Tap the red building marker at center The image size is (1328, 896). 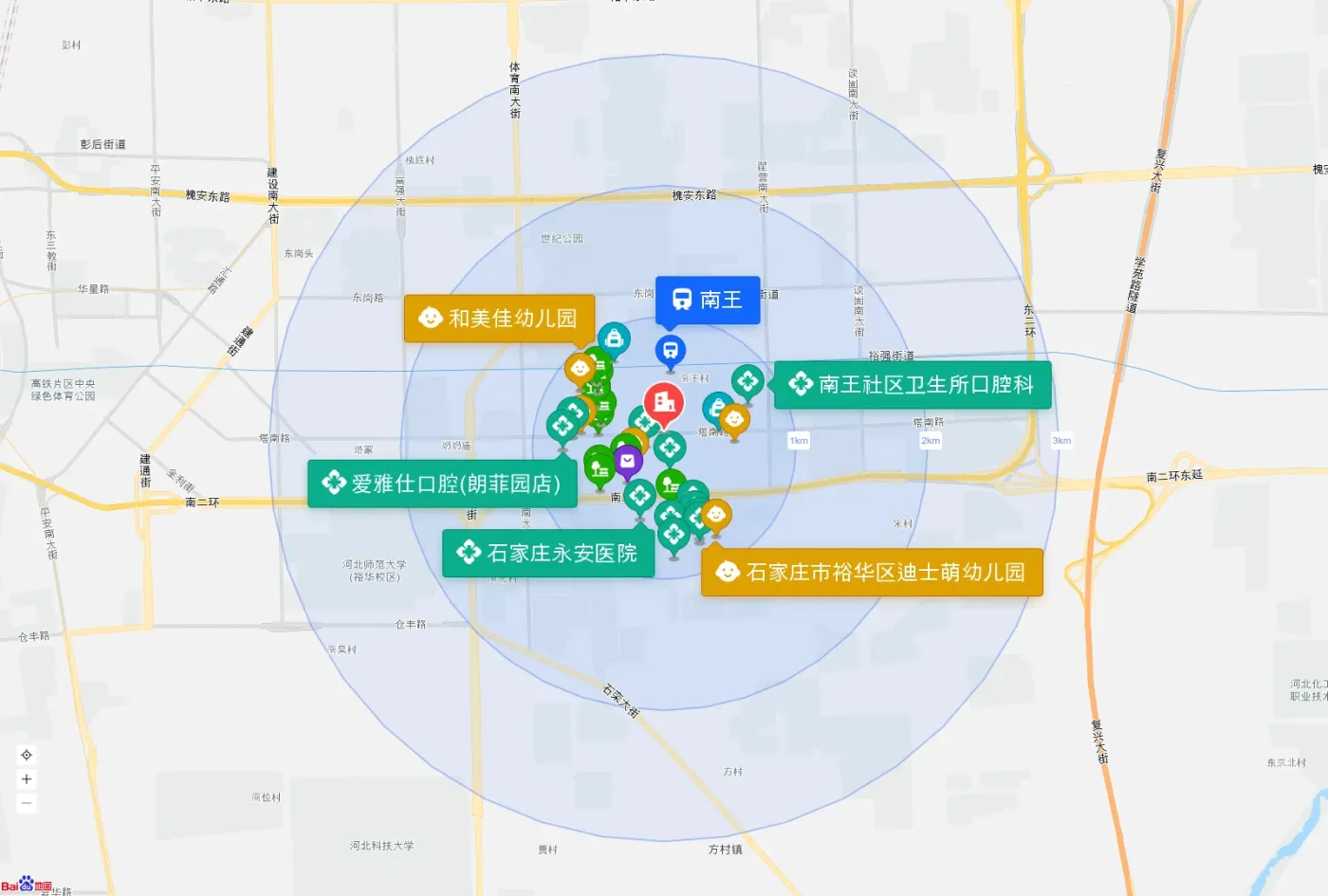point(664,403)
